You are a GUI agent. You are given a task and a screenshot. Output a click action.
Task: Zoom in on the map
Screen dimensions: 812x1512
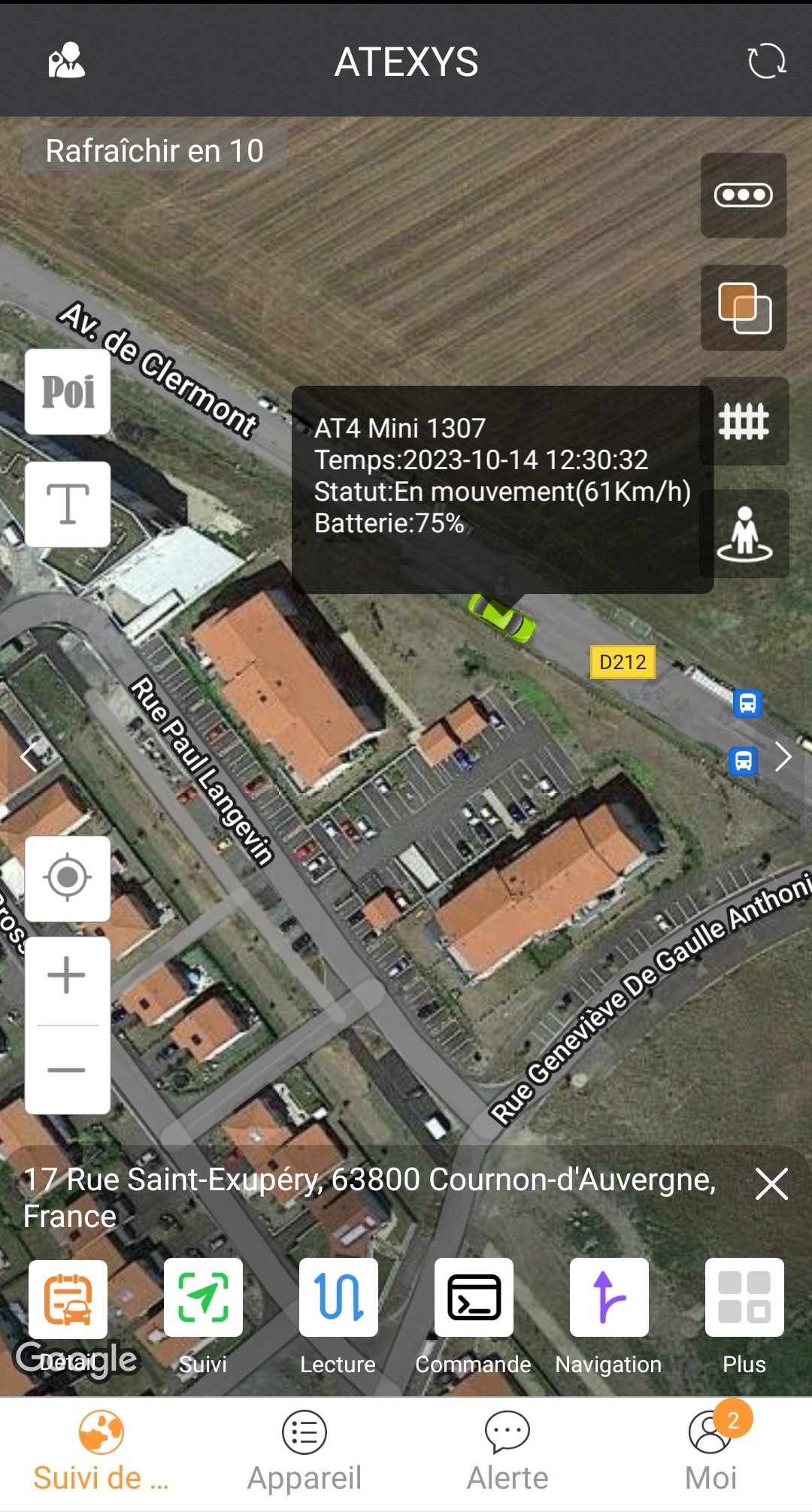tap(67, 975)
